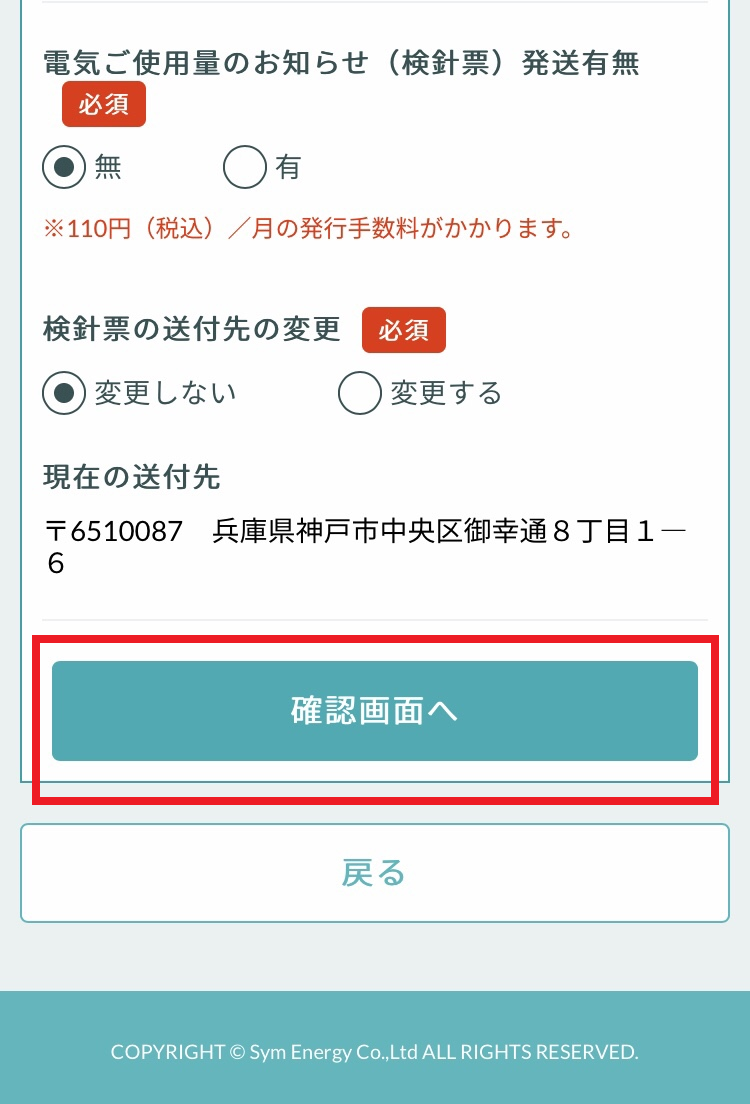Image resolution: width=750 pixels, height=1104 pixels.
Task: Choose 変更しない for the delivery address
Action: coord(65,393)
